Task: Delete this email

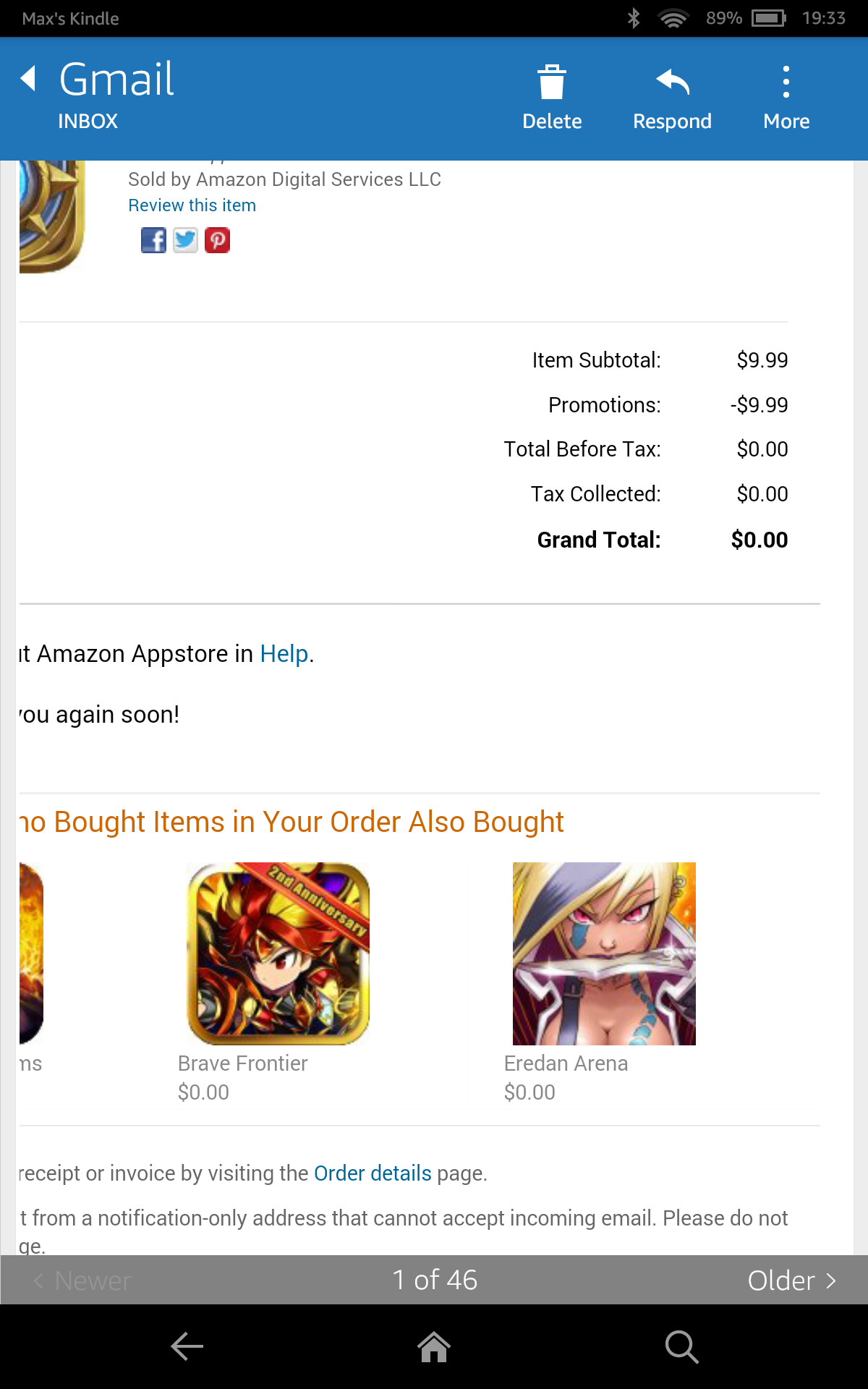Action: [x=552, y=97]
